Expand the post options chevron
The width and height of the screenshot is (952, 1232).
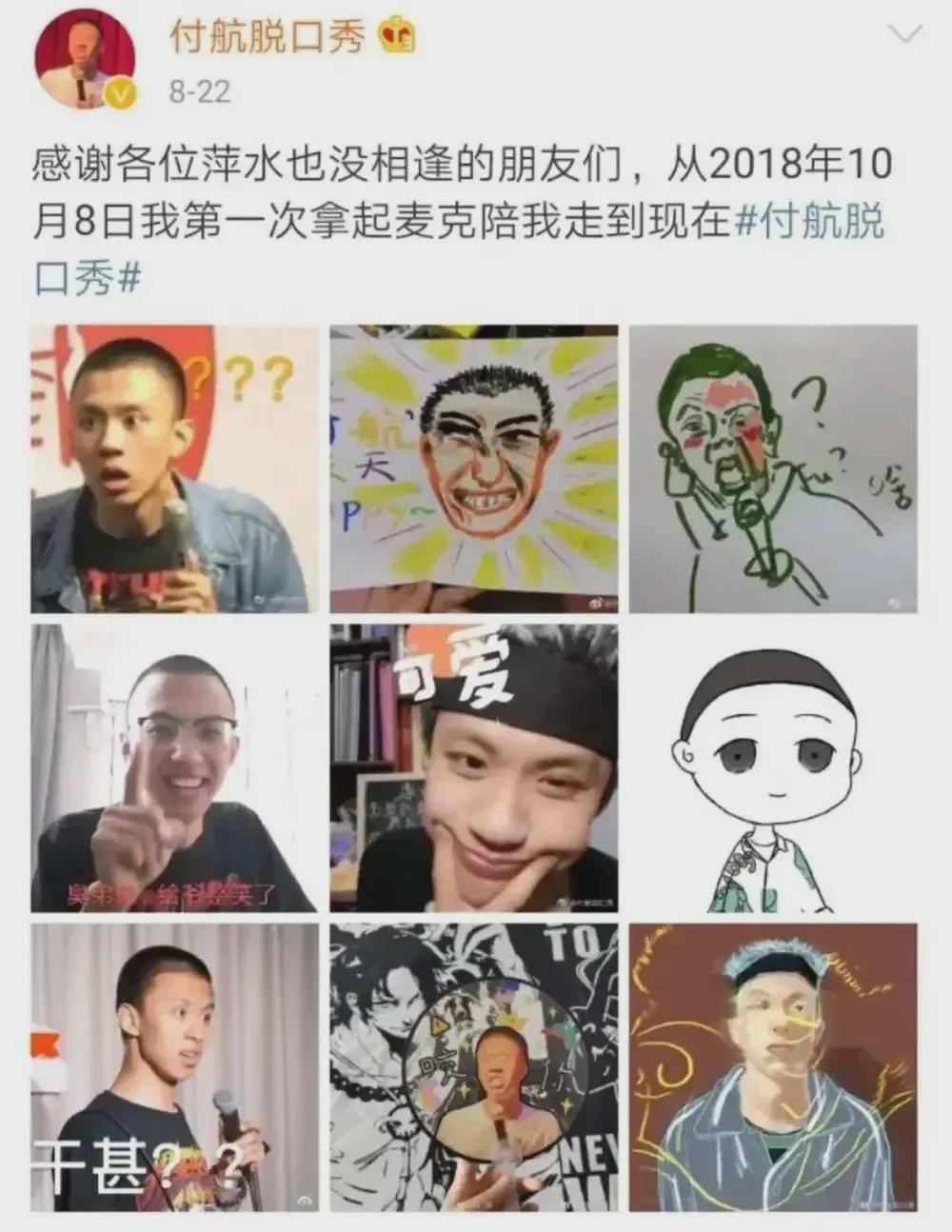(x=903, y=35)
